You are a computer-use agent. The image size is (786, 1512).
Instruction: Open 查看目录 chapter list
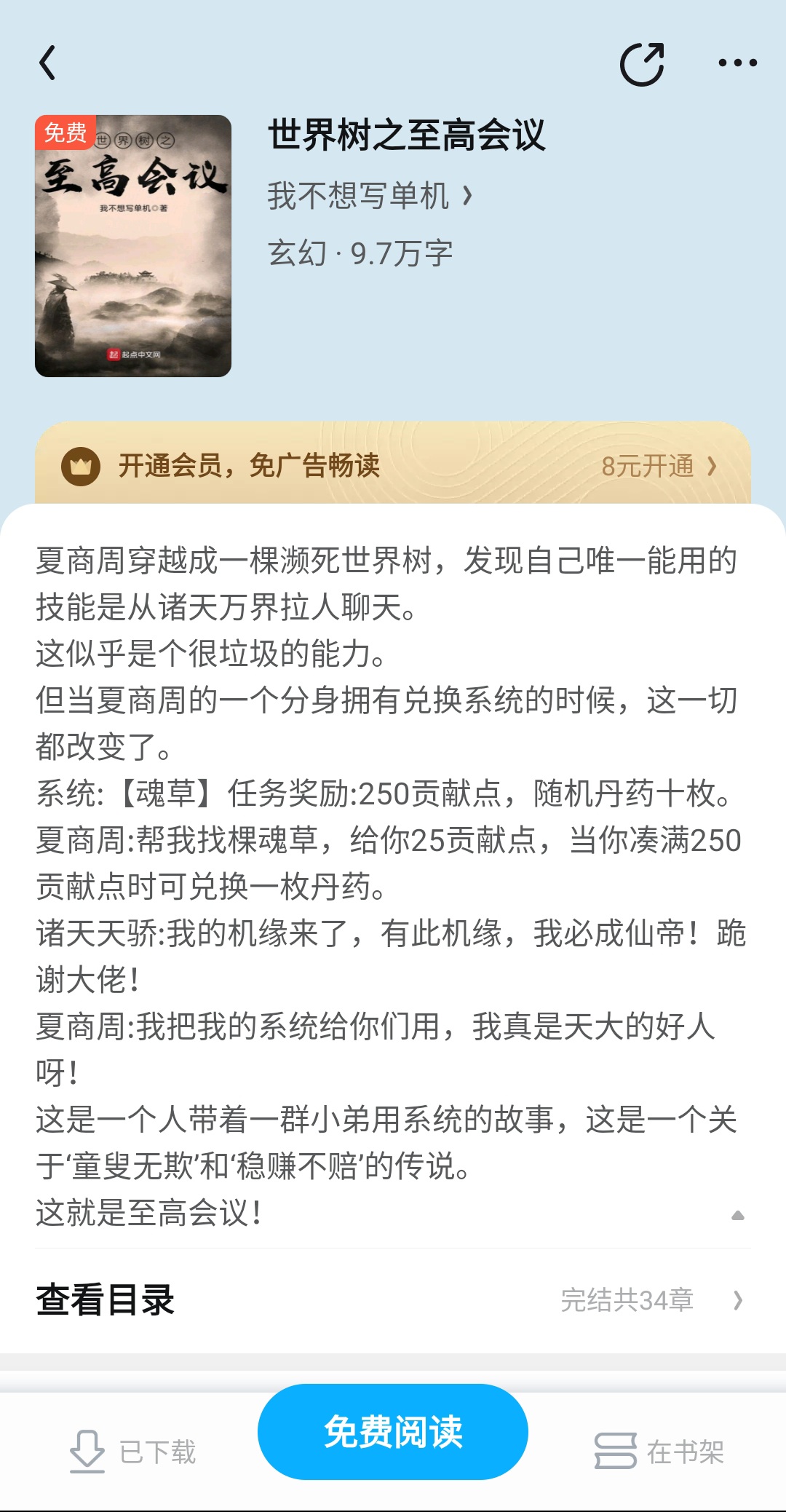click(393, 1300)
